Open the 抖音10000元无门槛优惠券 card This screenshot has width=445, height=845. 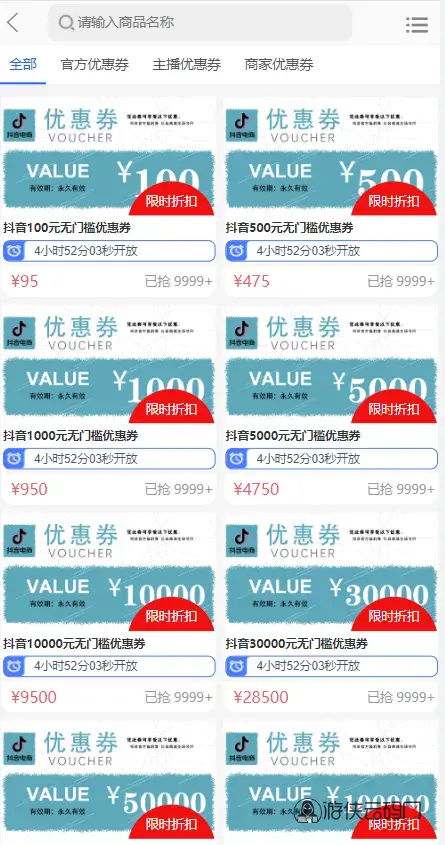click(x=108, y=612)
